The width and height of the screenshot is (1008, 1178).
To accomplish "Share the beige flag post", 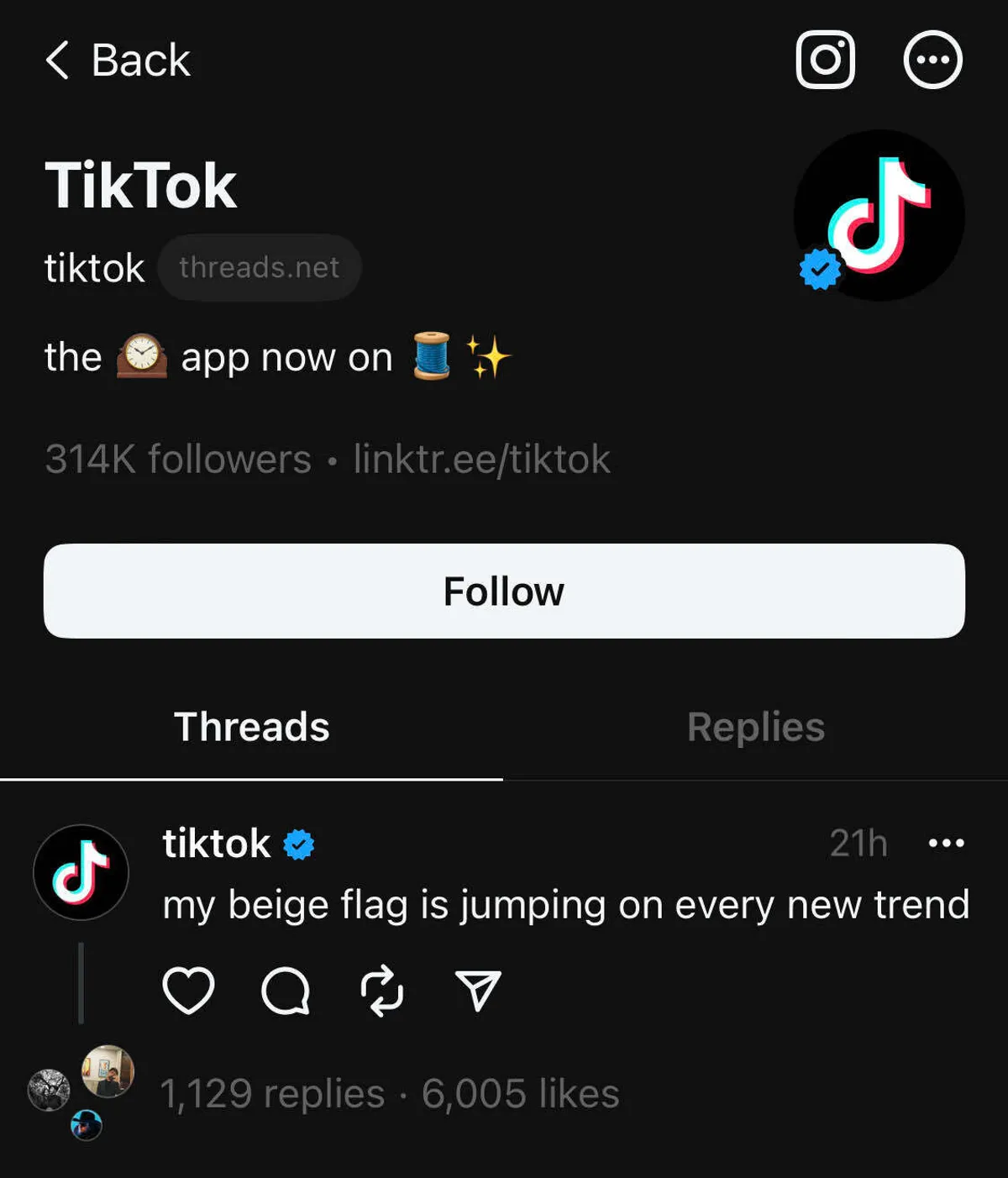I will [478, 990].
